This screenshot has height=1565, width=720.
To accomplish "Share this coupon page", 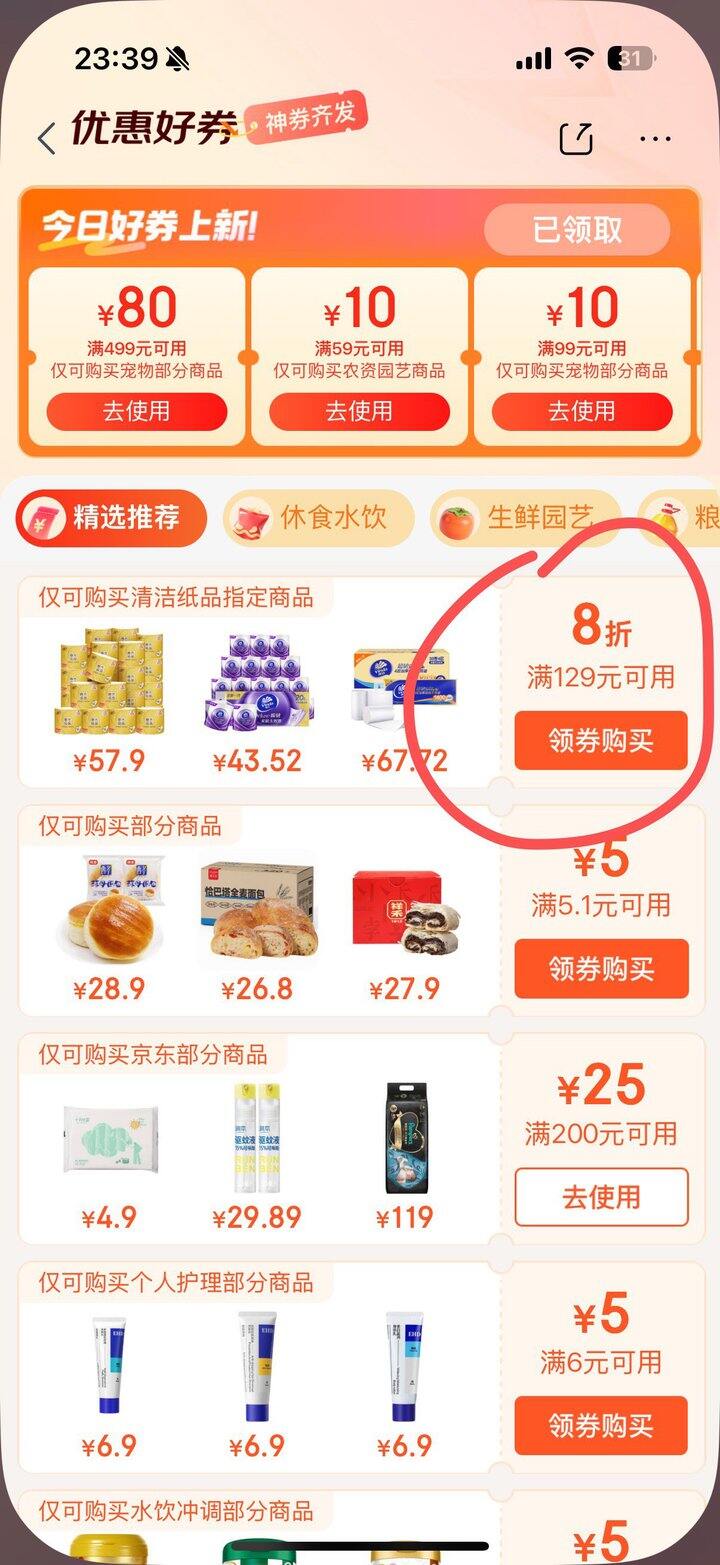I will [x=576, y=138].
